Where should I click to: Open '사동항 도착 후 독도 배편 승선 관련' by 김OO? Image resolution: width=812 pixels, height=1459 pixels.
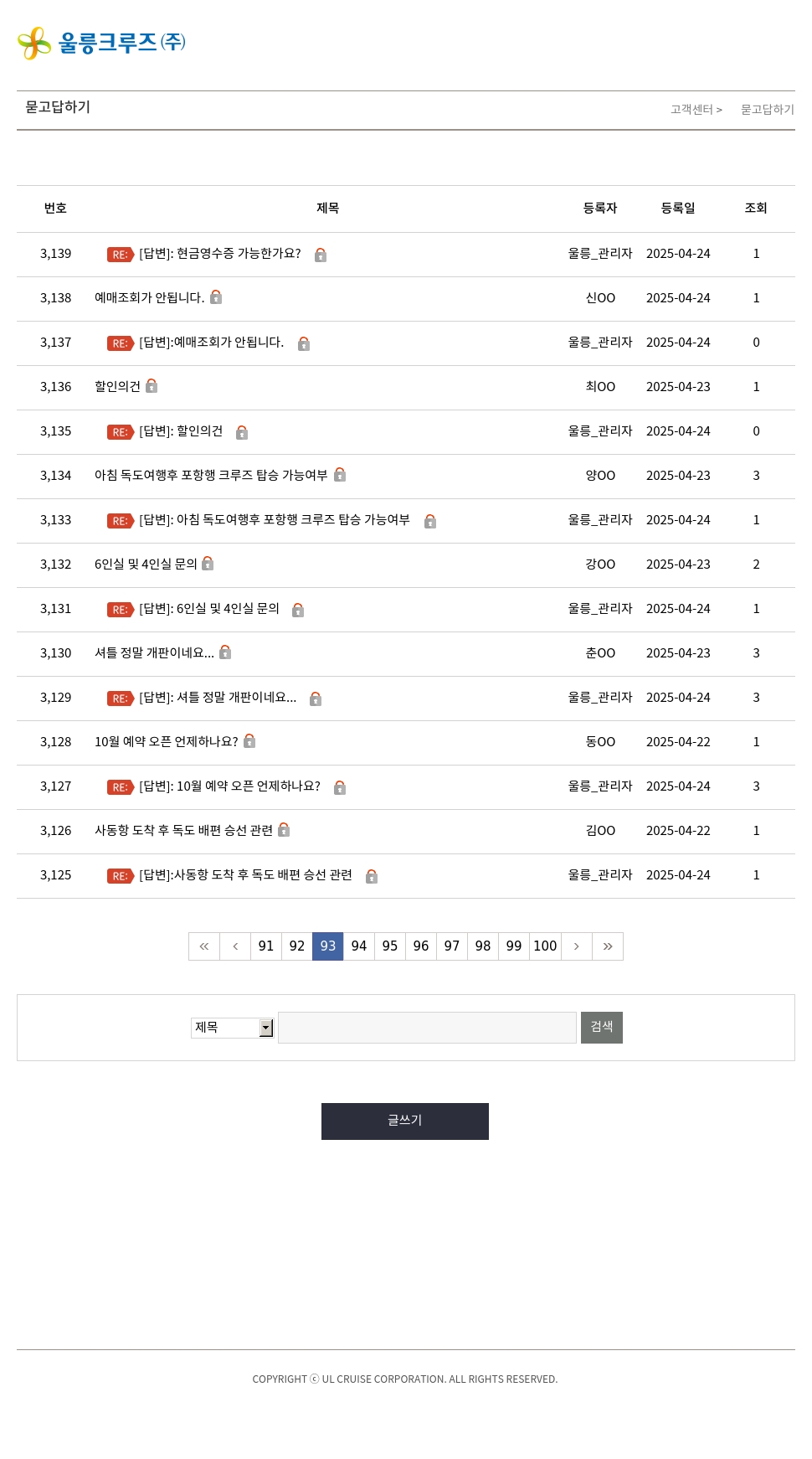click(183, 831)
